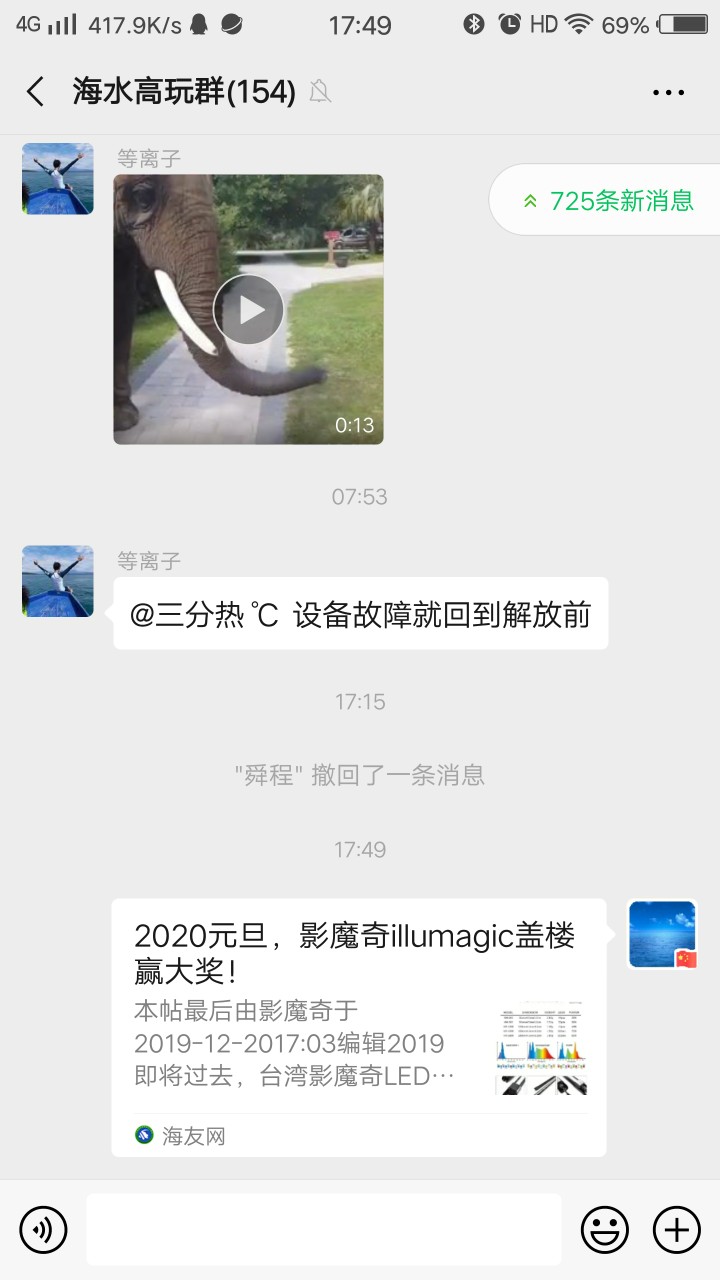Go back from the 海水高玩群 chat
Screen dimensions: 720x1280
point(36,92)
